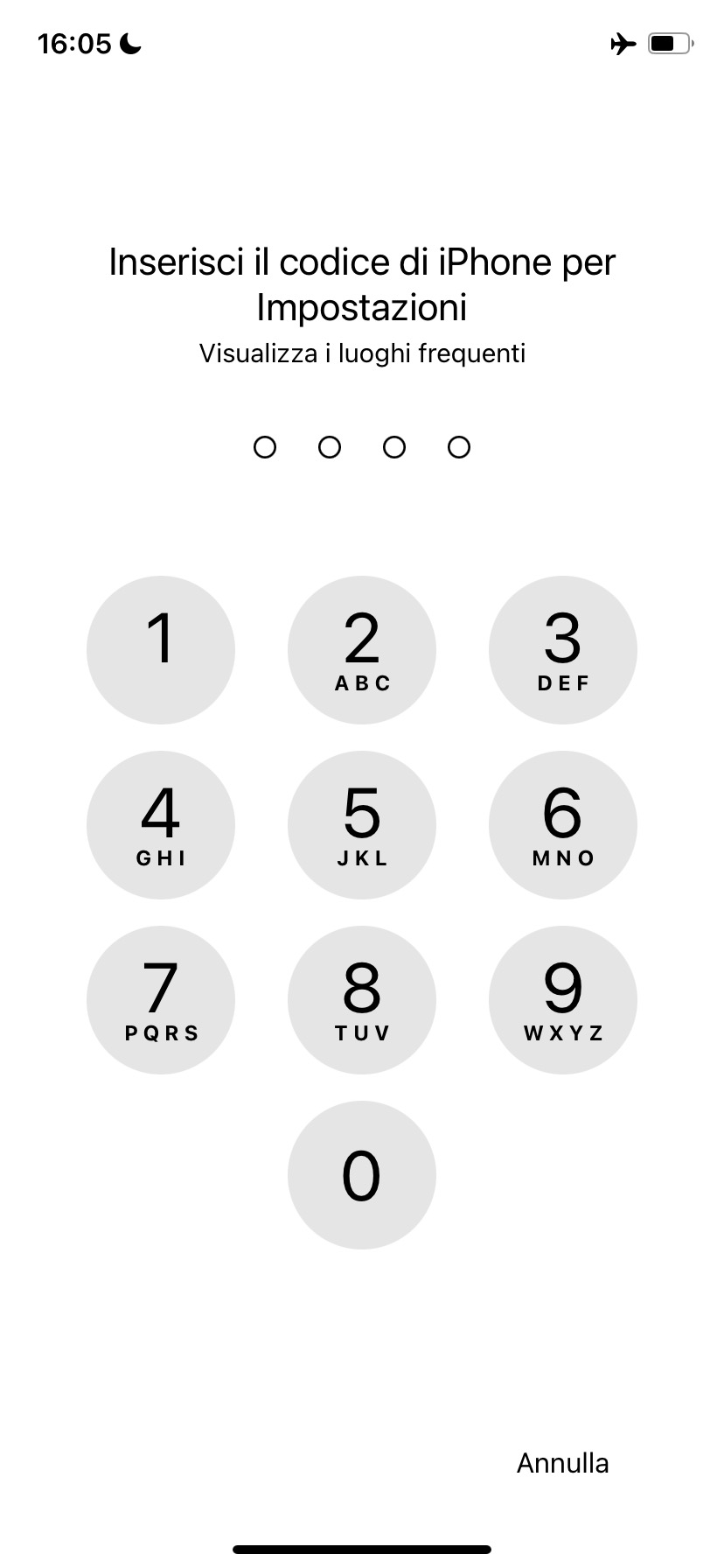Tap the 9 WXYZ key
Image resolution: width=724 pixels, height=1568 pixels.
pos(562,1000)
